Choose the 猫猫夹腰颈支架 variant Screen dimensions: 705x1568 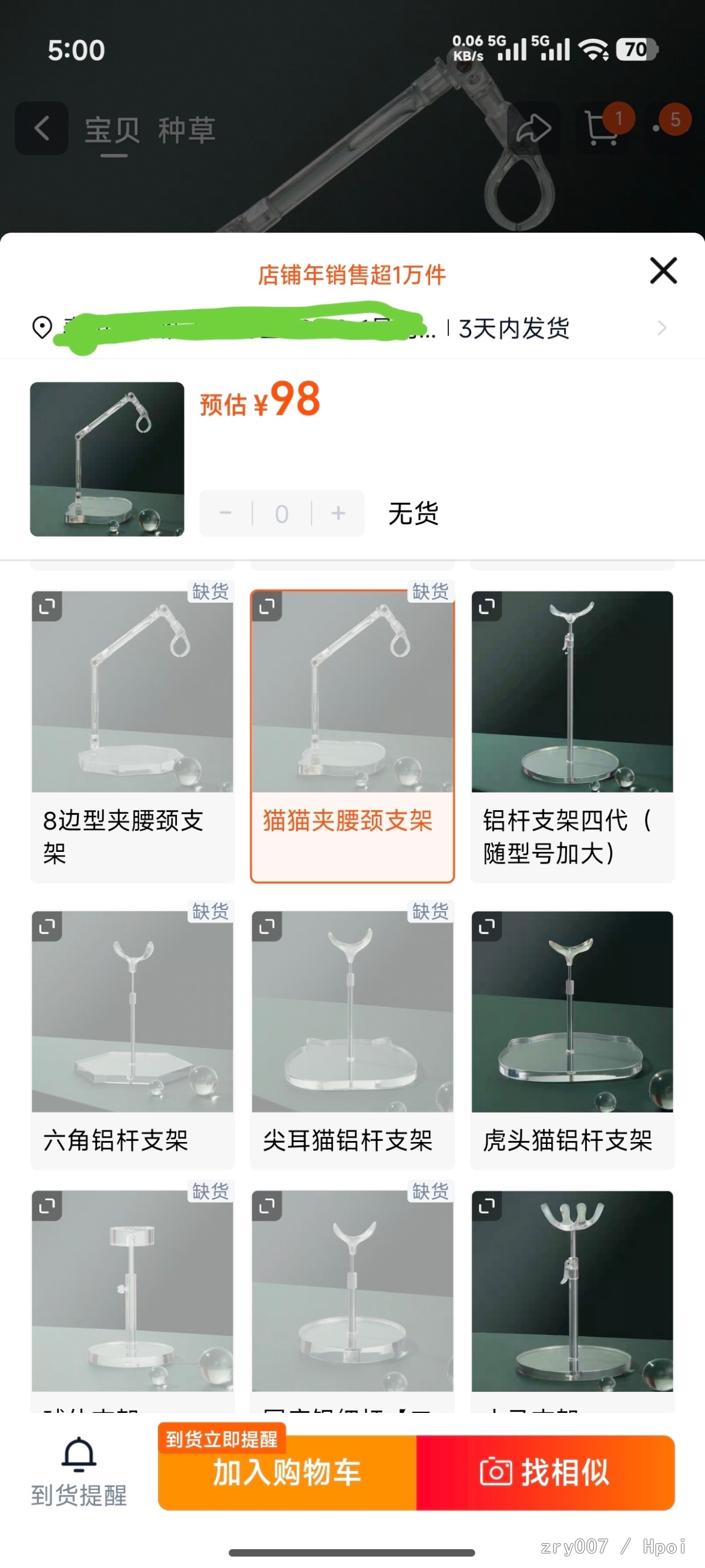click(x=352, y=736)
